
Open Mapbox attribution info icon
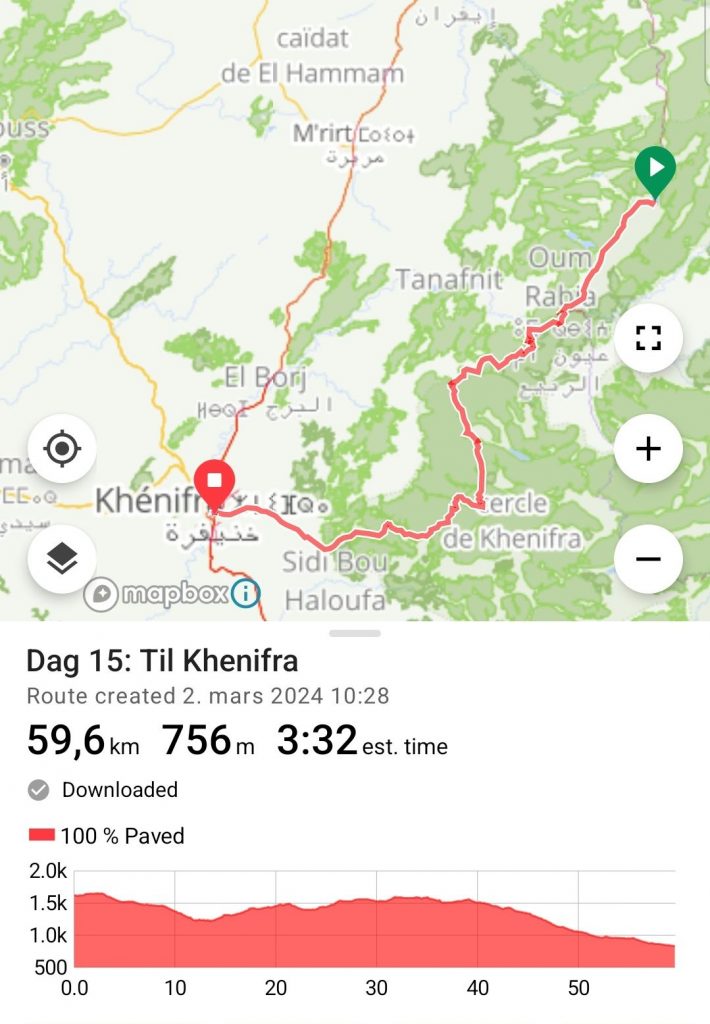tap(245, 594)
